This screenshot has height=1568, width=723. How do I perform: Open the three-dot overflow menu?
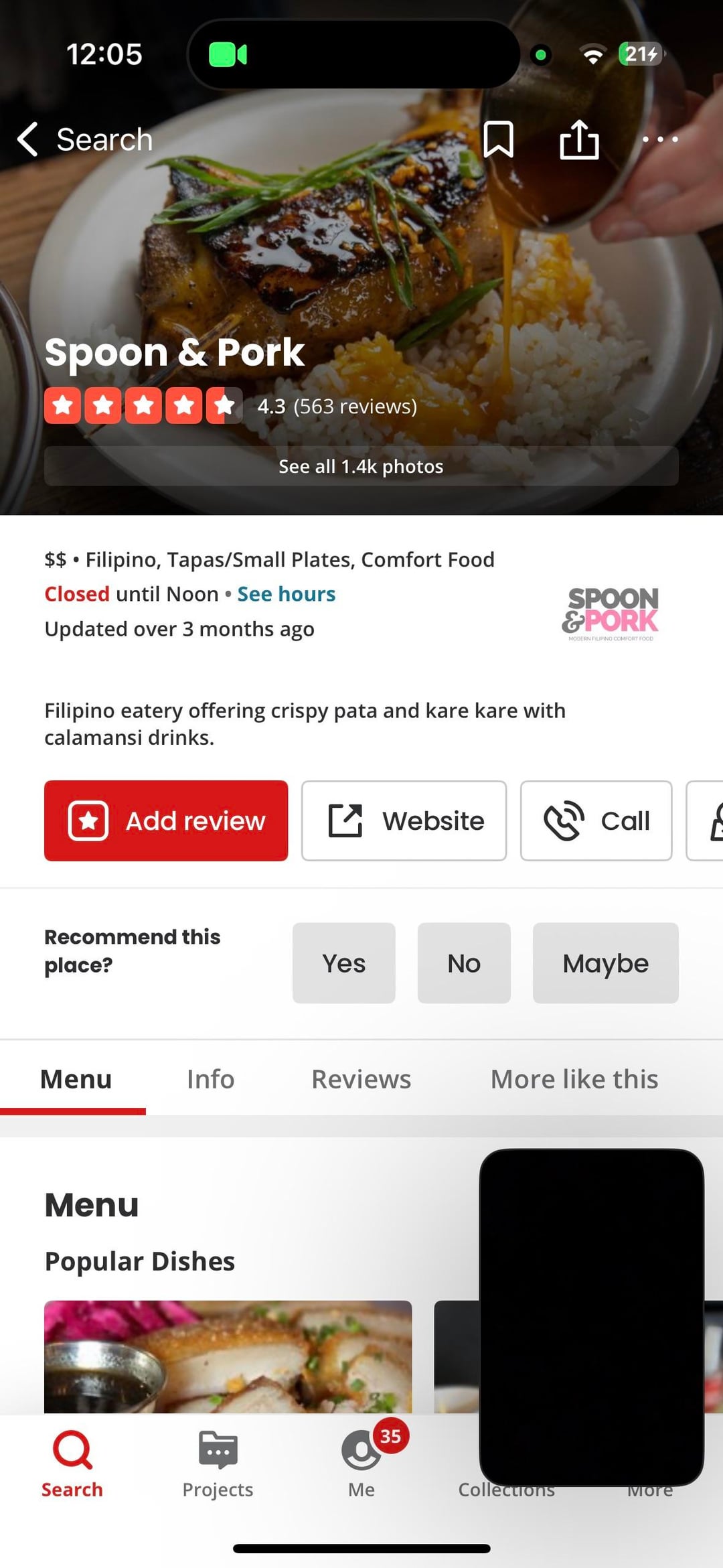coord(660,139)
